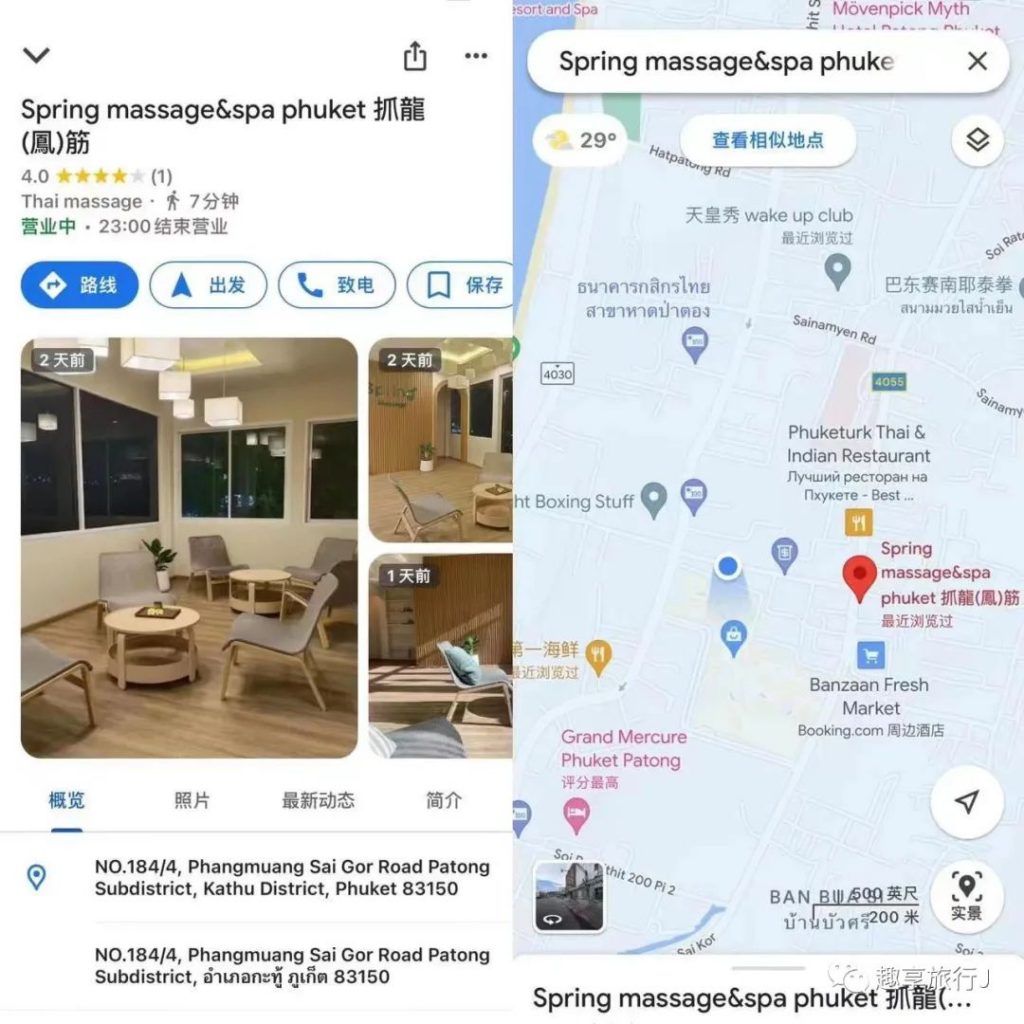Switch to the 简介 tab
Image resolution: width=1024 pixels, height=1024 pixels.
point(444,800)
